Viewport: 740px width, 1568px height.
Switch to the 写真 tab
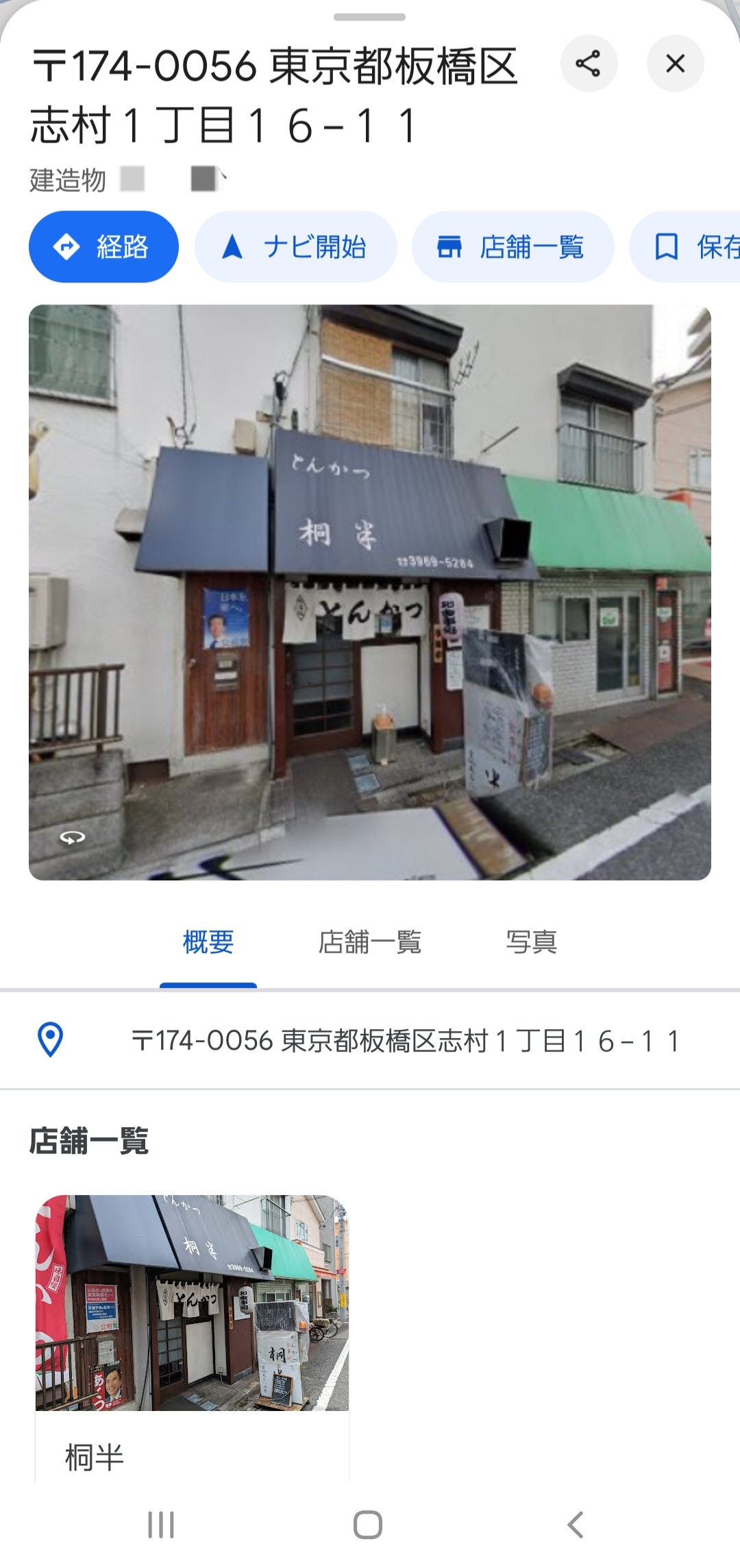point(531,942)
